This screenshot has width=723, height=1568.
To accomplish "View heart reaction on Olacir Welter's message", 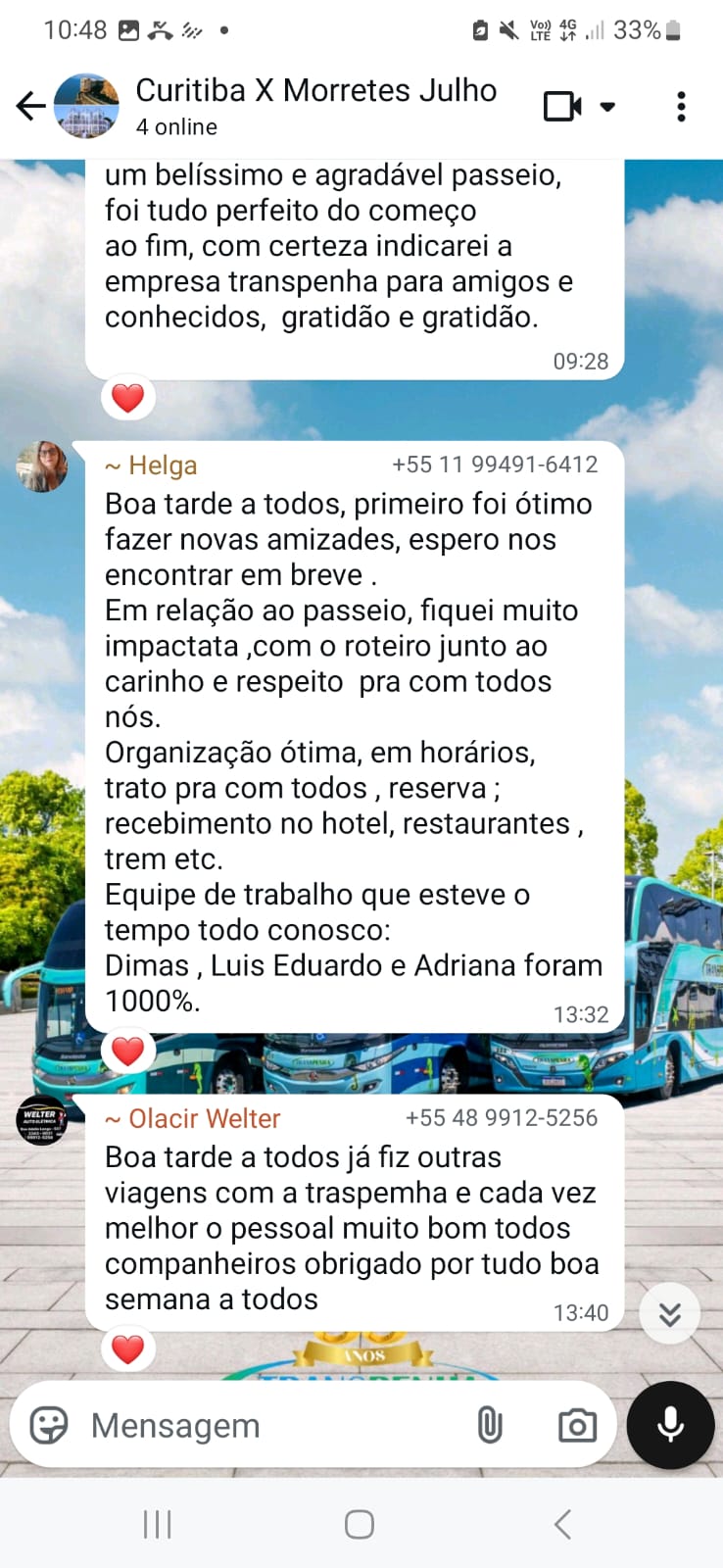I will click(x=128, y=1349).
